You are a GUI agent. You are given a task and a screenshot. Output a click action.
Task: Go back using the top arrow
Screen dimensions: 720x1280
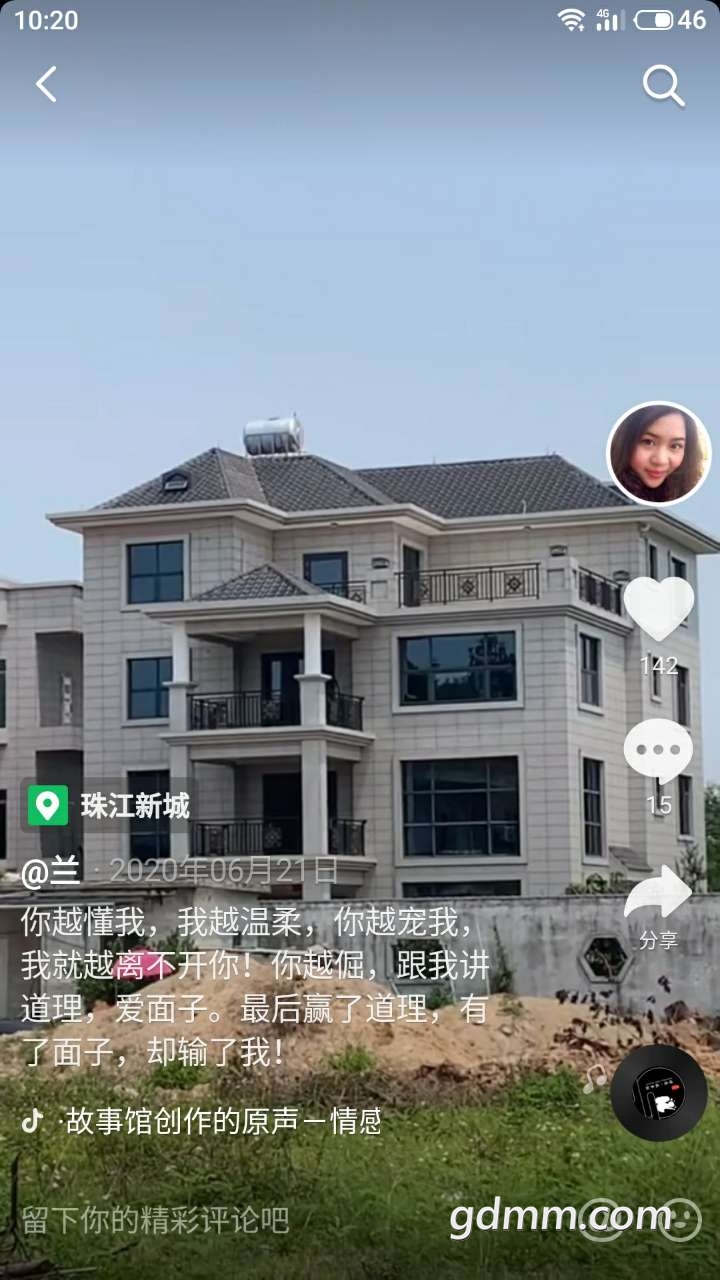[46, 85]
